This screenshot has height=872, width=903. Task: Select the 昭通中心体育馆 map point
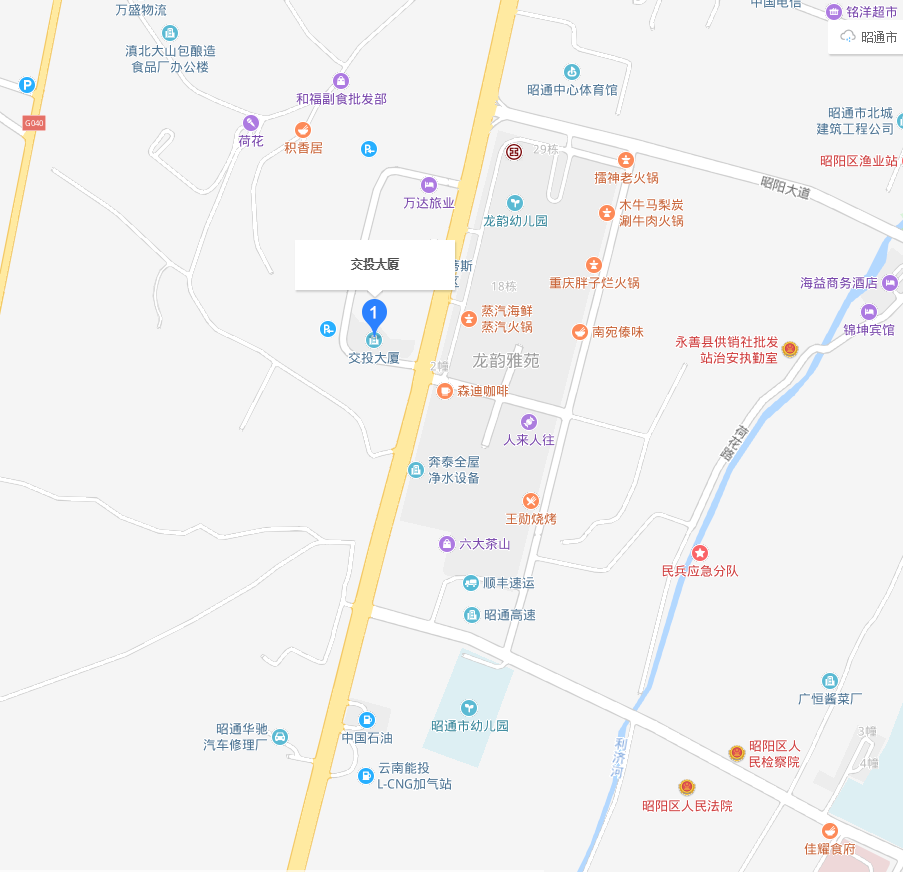tap(571, 72)
